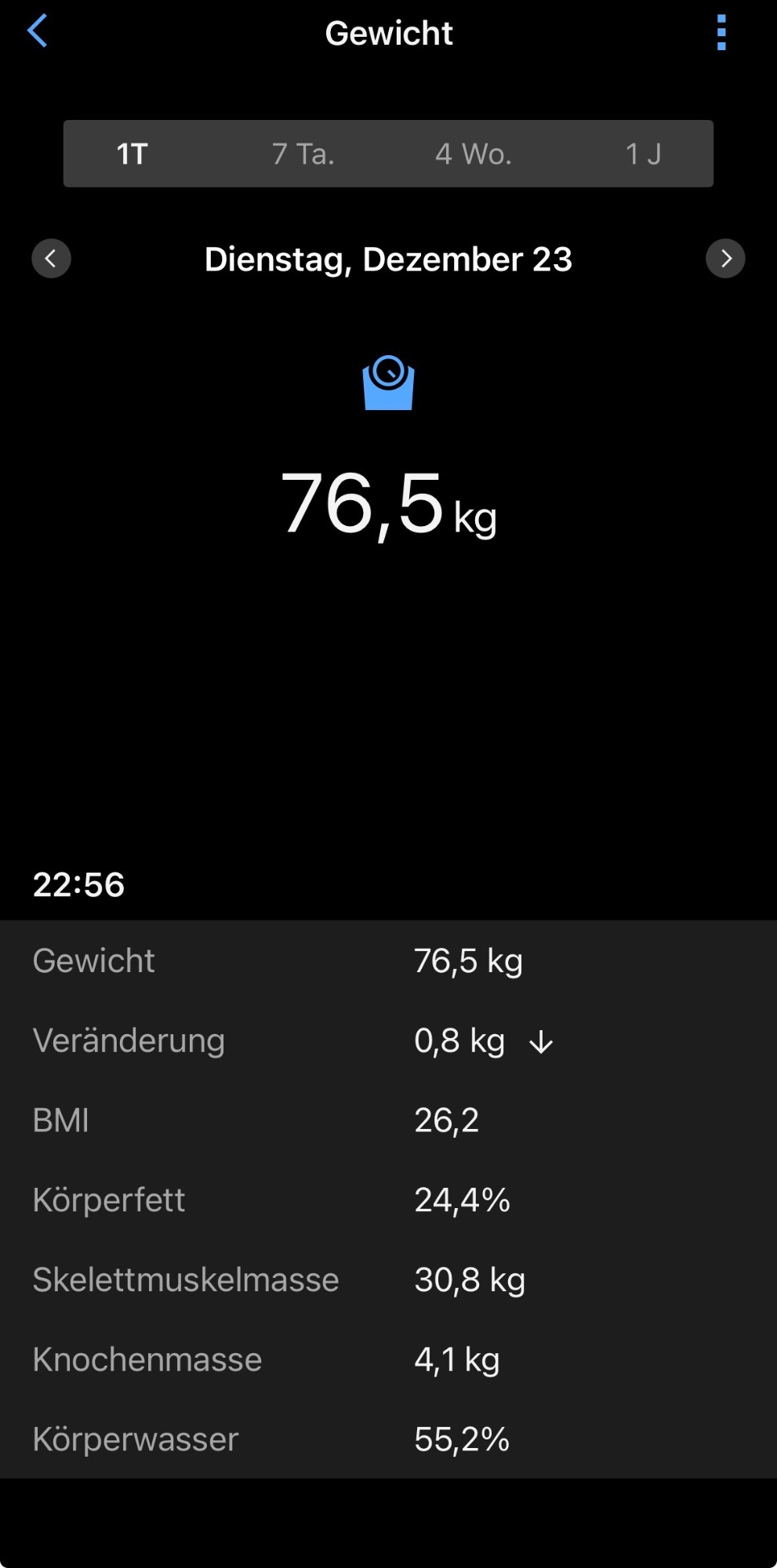Open the three-dot overflow menu
Screen dimensions: 777x1568
click(721, 33)
